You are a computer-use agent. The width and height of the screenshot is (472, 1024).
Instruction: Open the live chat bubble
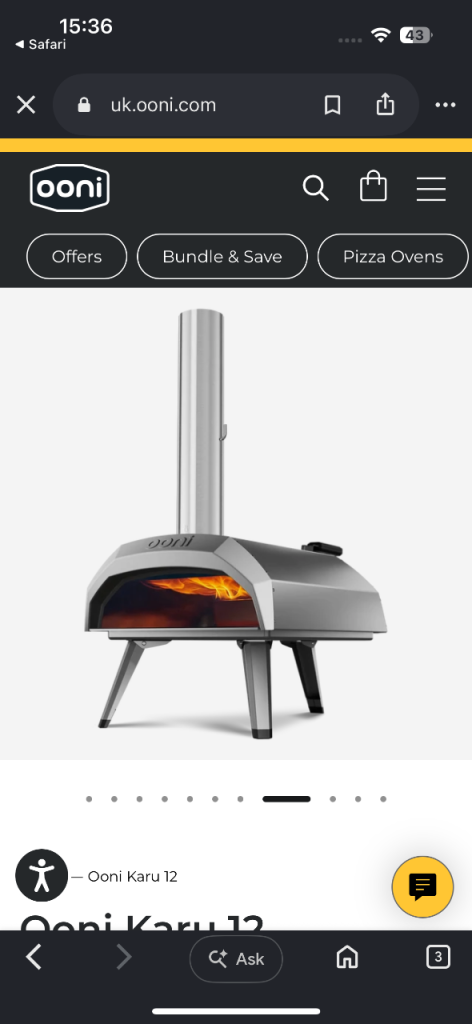[x=422, y=887]
